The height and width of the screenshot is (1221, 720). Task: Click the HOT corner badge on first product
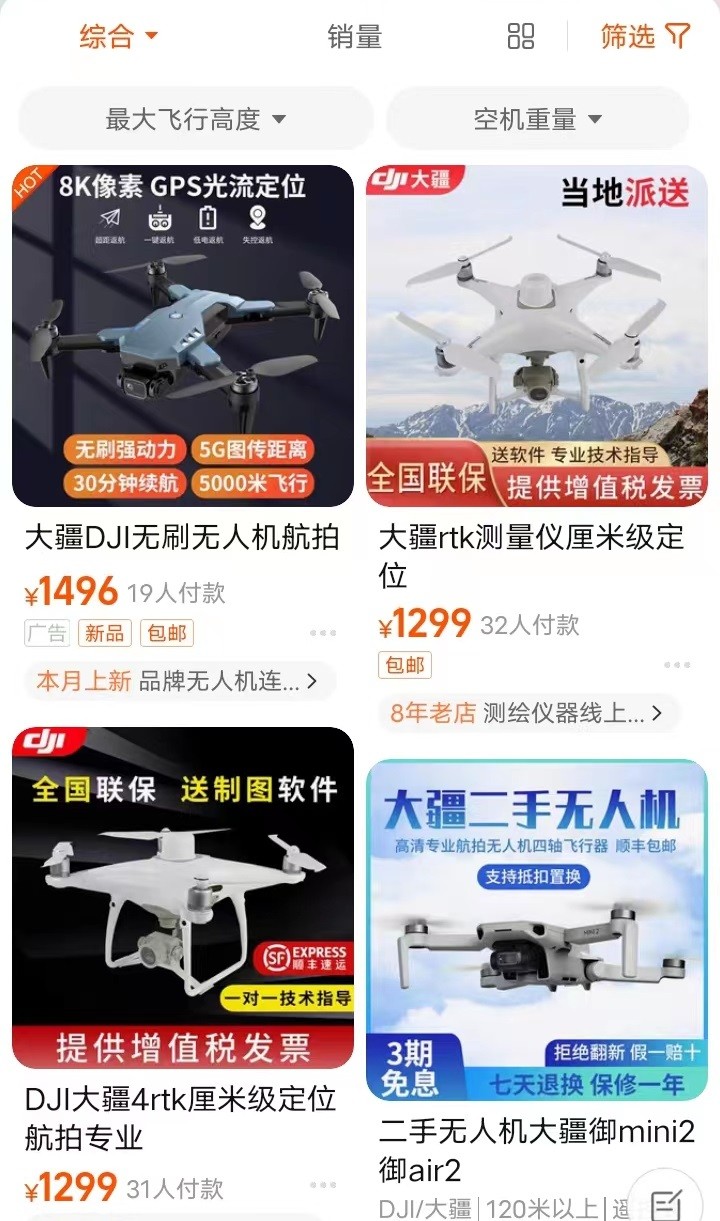coord(26,186)
